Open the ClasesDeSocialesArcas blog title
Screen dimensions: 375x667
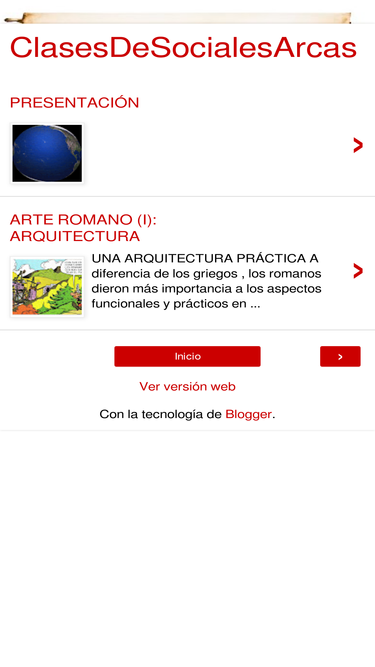183,48
